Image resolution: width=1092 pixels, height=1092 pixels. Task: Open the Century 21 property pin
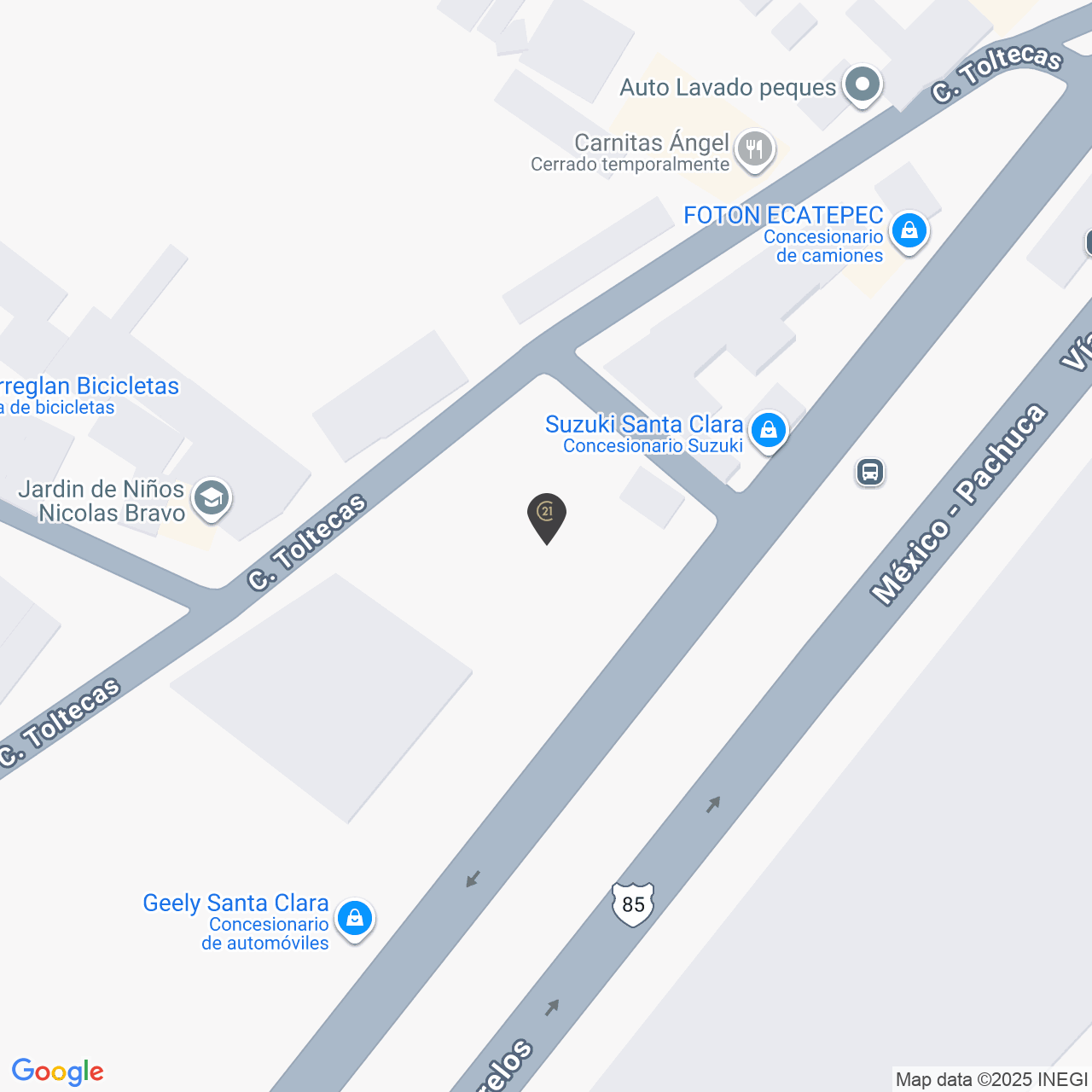pyautogui.click(x=547, y=518)
